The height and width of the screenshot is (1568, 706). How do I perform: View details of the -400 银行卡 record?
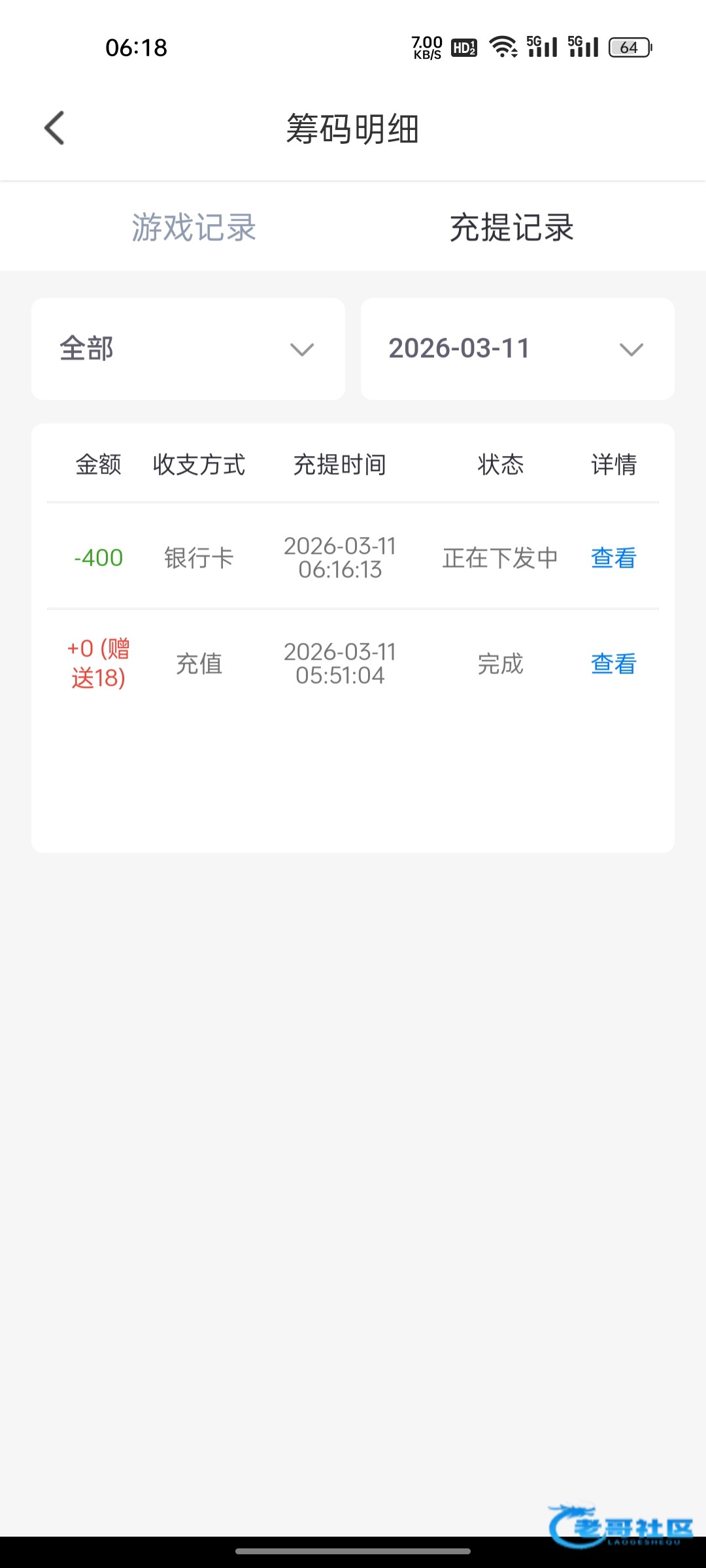tap(613, 558)
